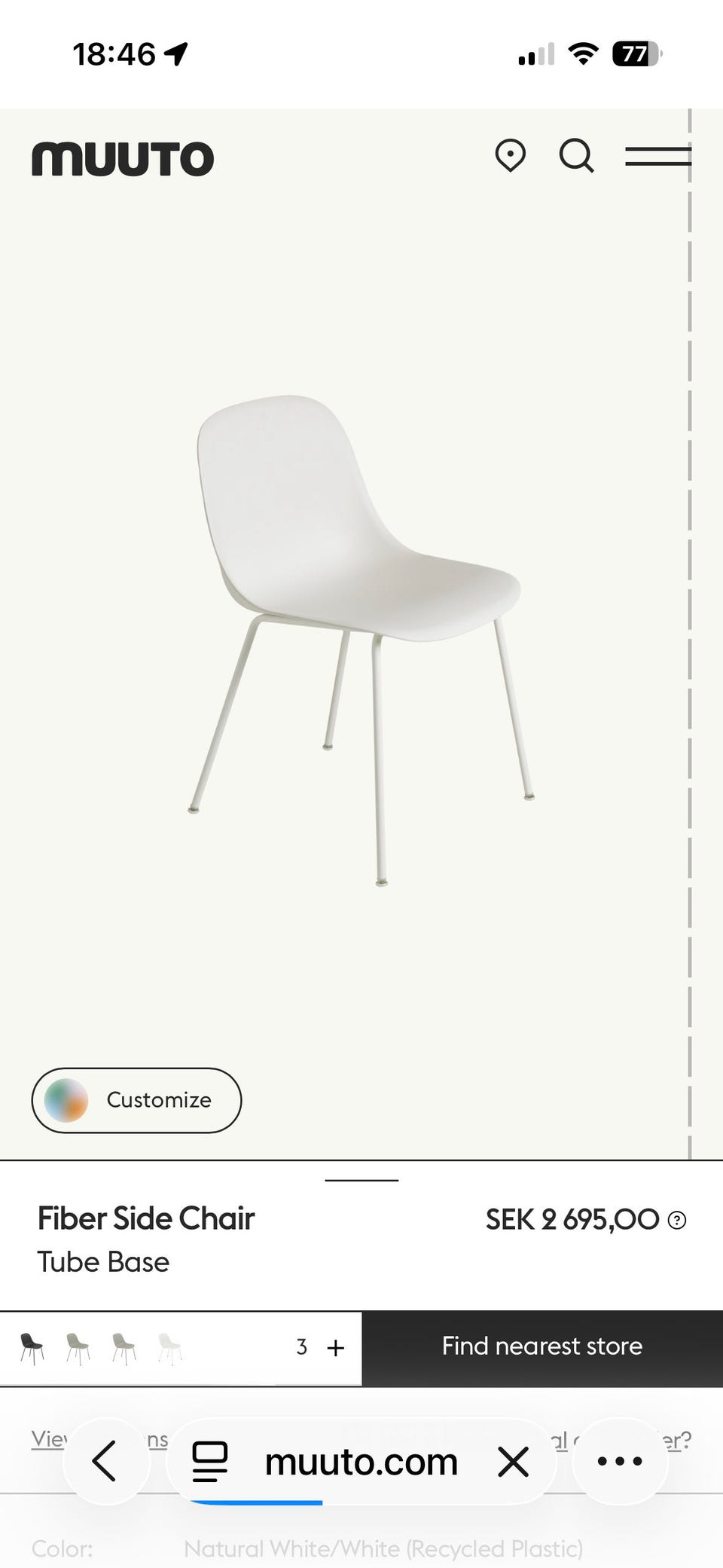Tap the Customize button
Image resolution: width=723 pixels, height=1568 pixels.
coord(136,1099)
